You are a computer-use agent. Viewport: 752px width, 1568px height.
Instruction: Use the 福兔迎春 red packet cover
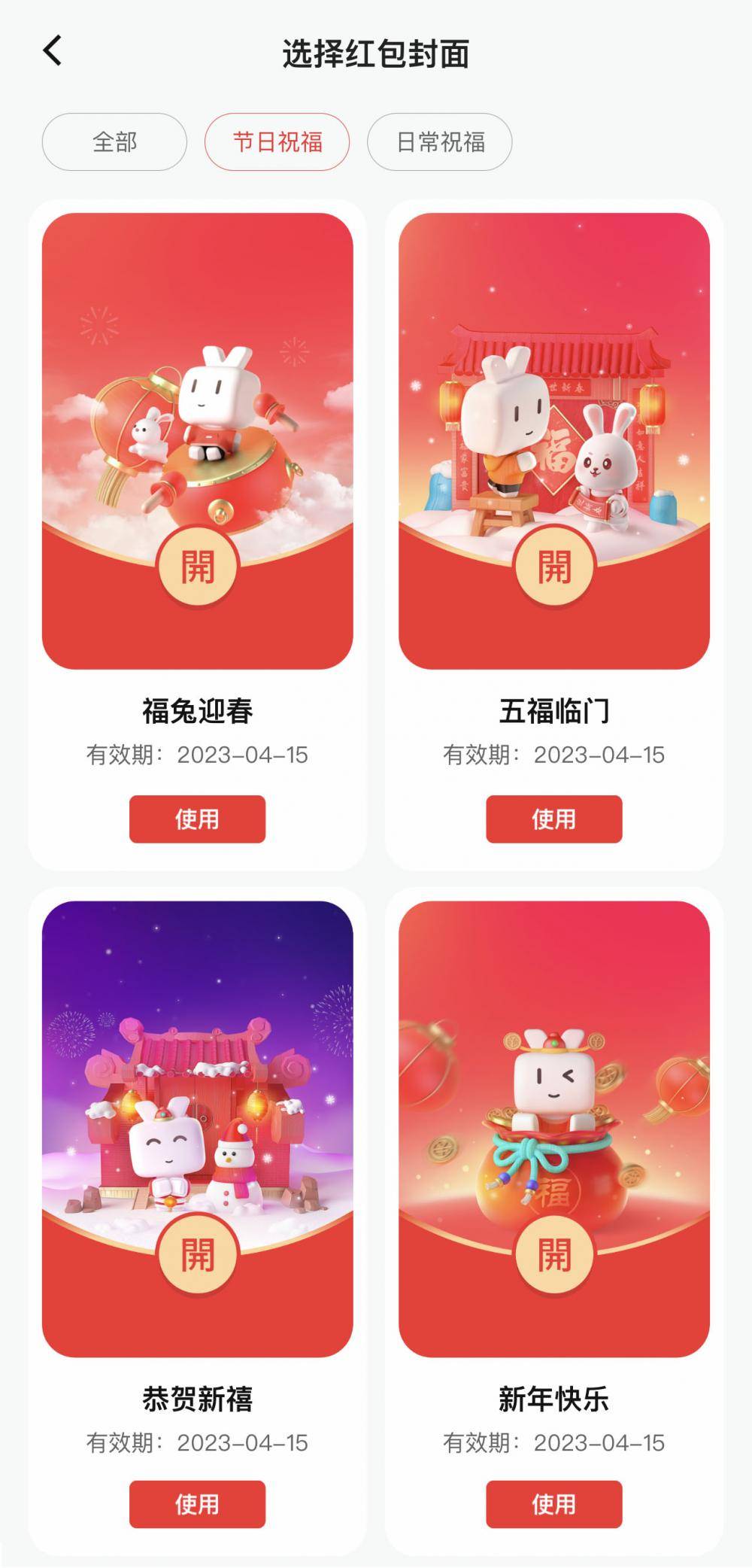coord(197,819)
